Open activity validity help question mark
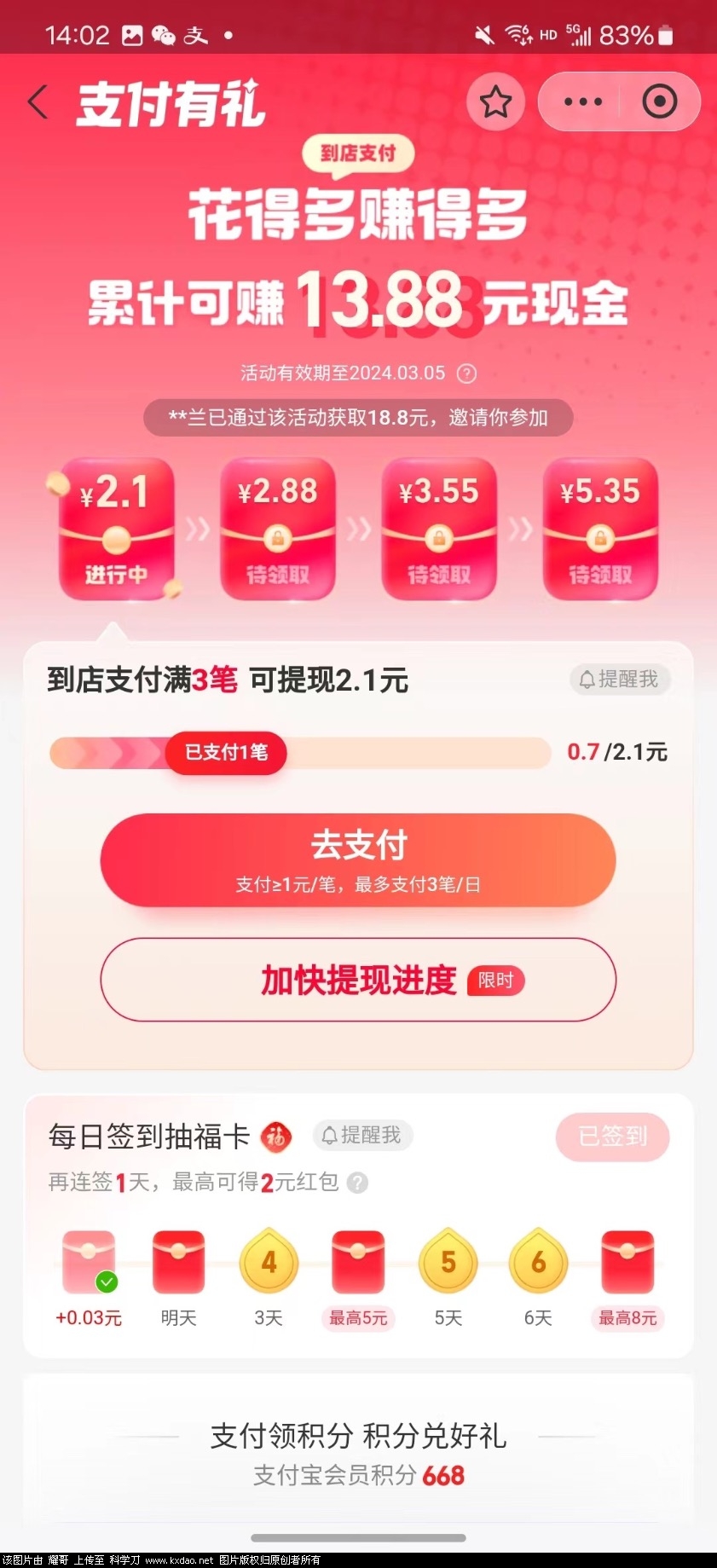 point(466,373)
